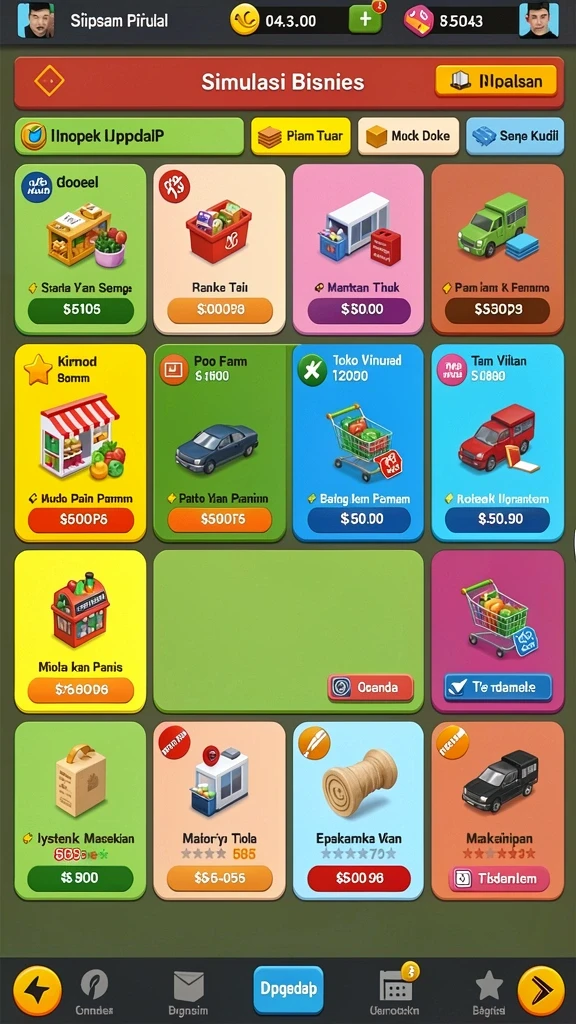Open the Inopek UppdalP green tab
576x1024 pixels.
[x=129, y=136]
